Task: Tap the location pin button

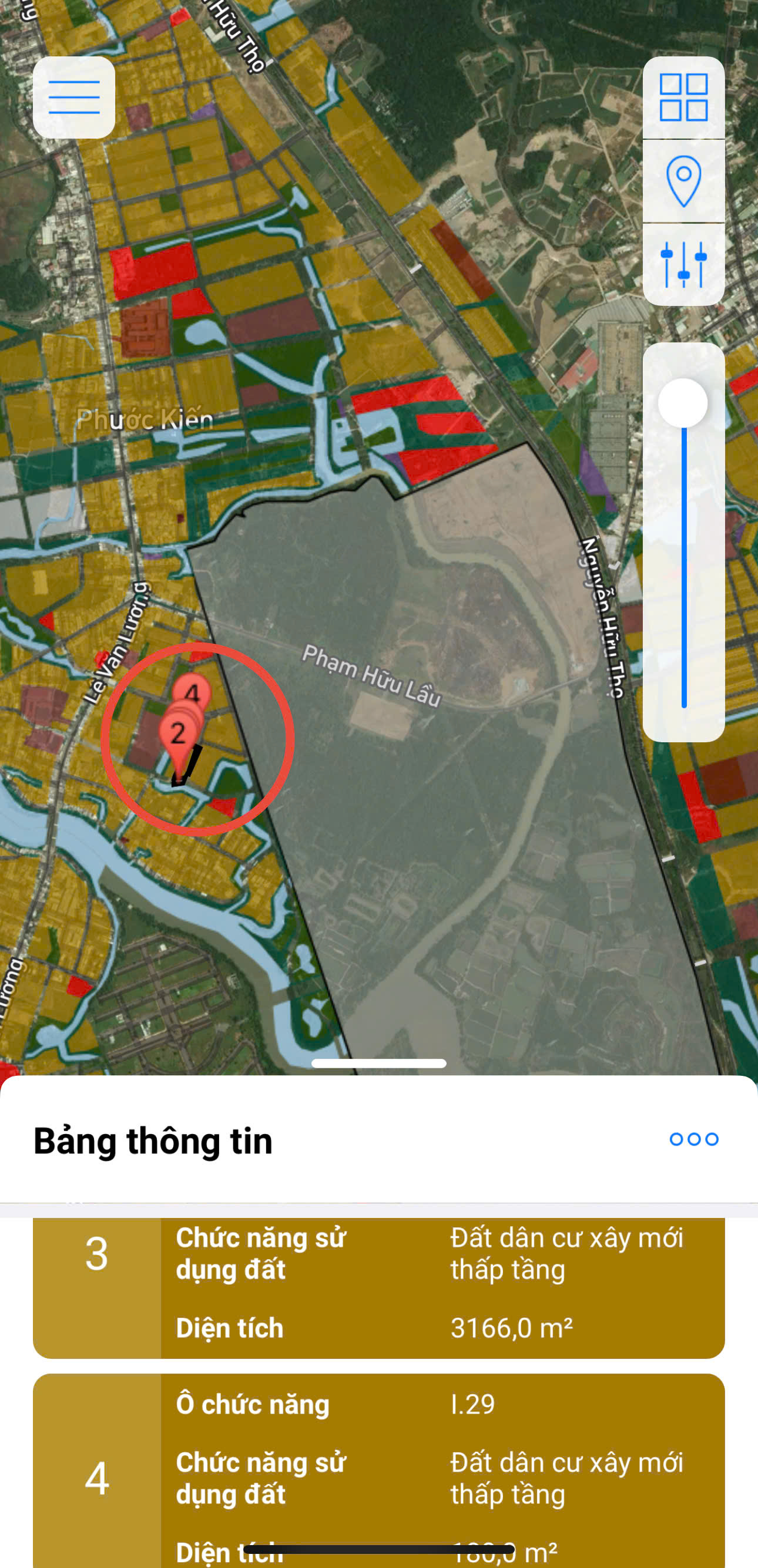Action: pyautogui.click(x=683, y=181)
